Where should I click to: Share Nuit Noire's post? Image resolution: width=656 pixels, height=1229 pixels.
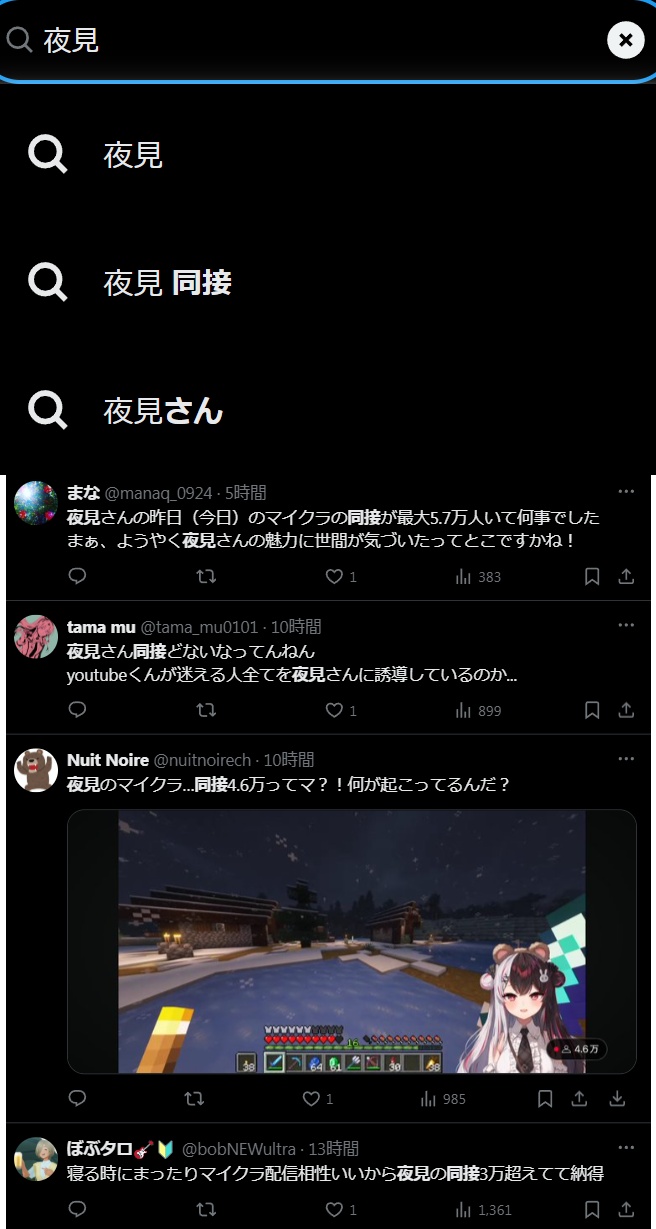[x=579, y=1098]
